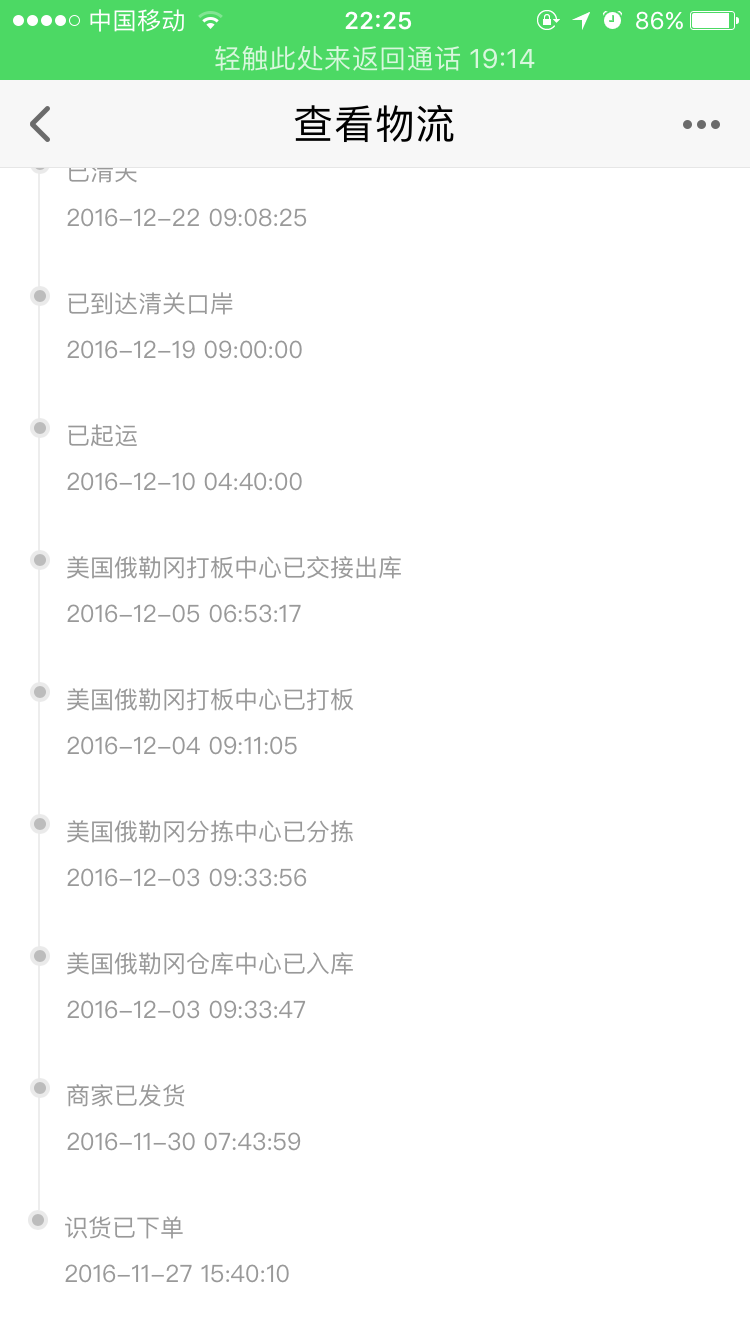Image resolution: width=750 pixels, height=1334 pixels.
Task: Open the three-dot more options menu
Action: click(701, 124)
